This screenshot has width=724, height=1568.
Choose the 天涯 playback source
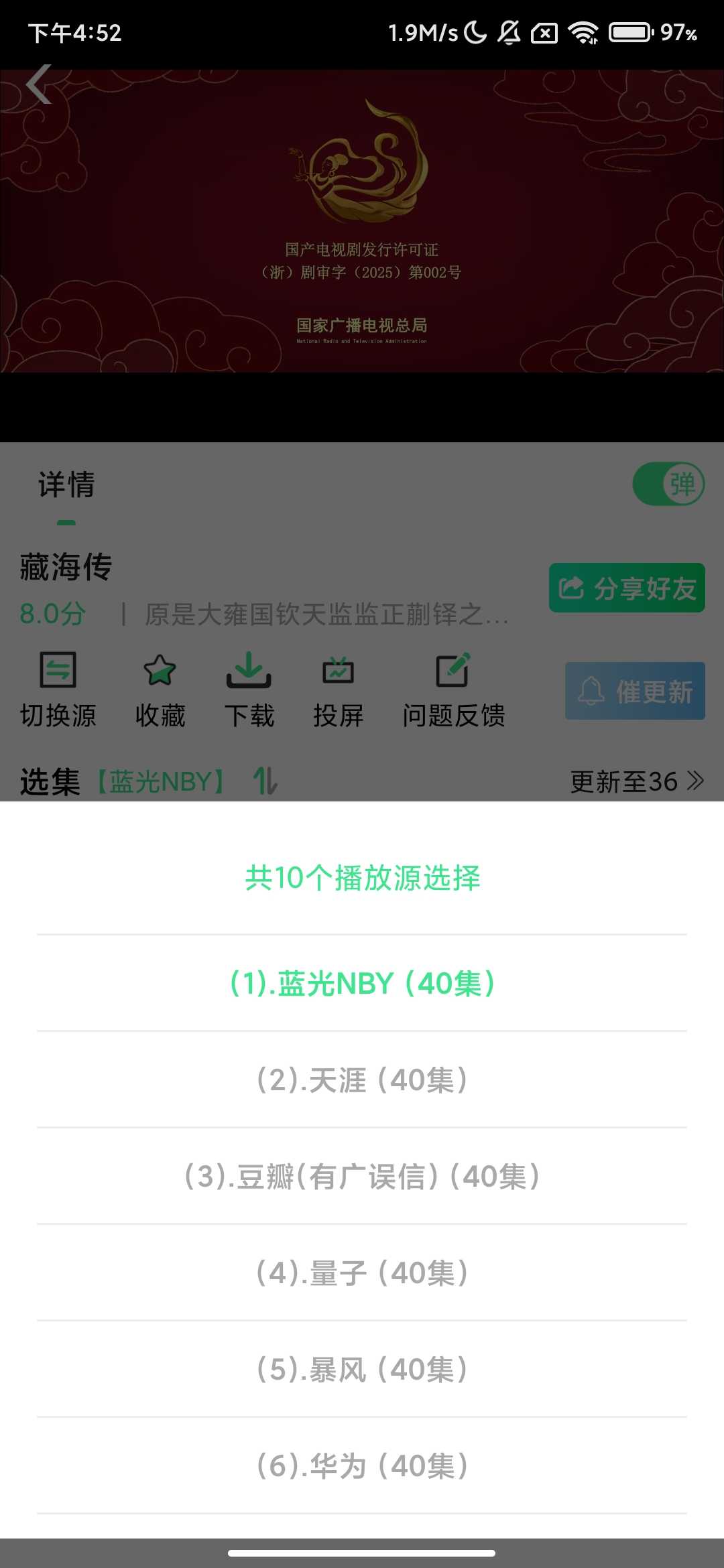(x=362, y=1080)
